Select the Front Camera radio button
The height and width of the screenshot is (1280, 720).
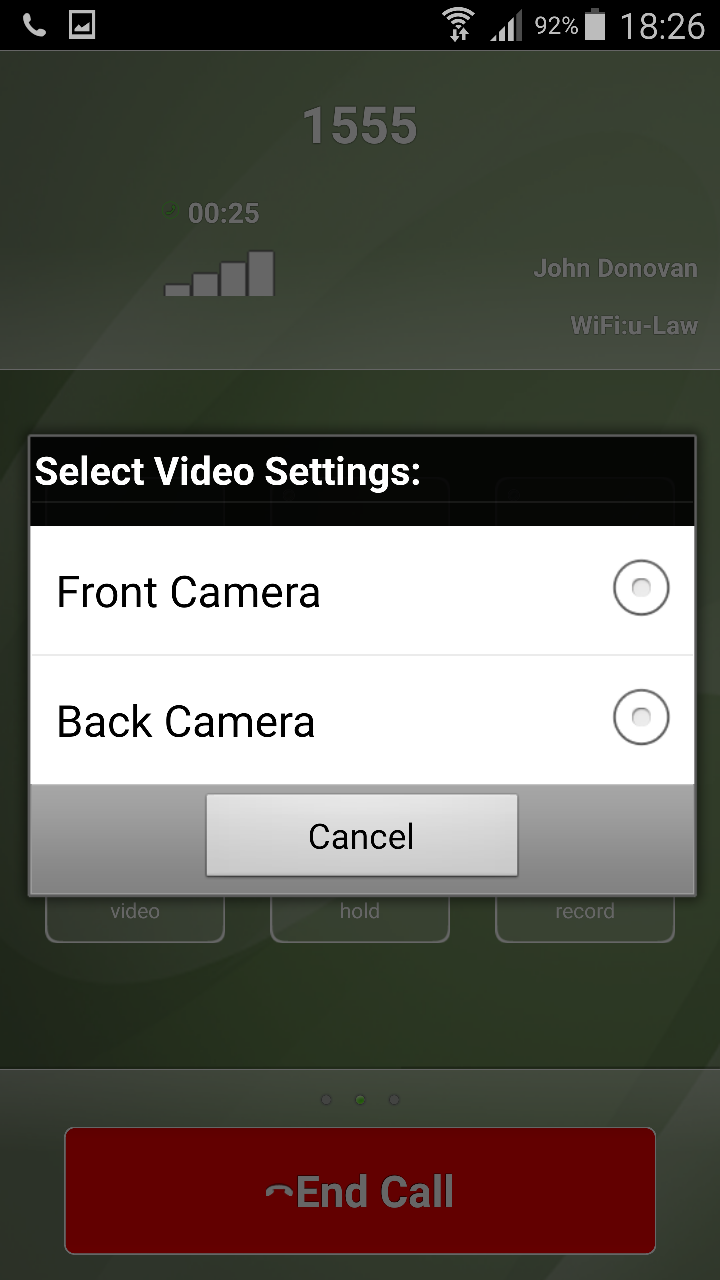pyautogui.click(x=641, y=588)
